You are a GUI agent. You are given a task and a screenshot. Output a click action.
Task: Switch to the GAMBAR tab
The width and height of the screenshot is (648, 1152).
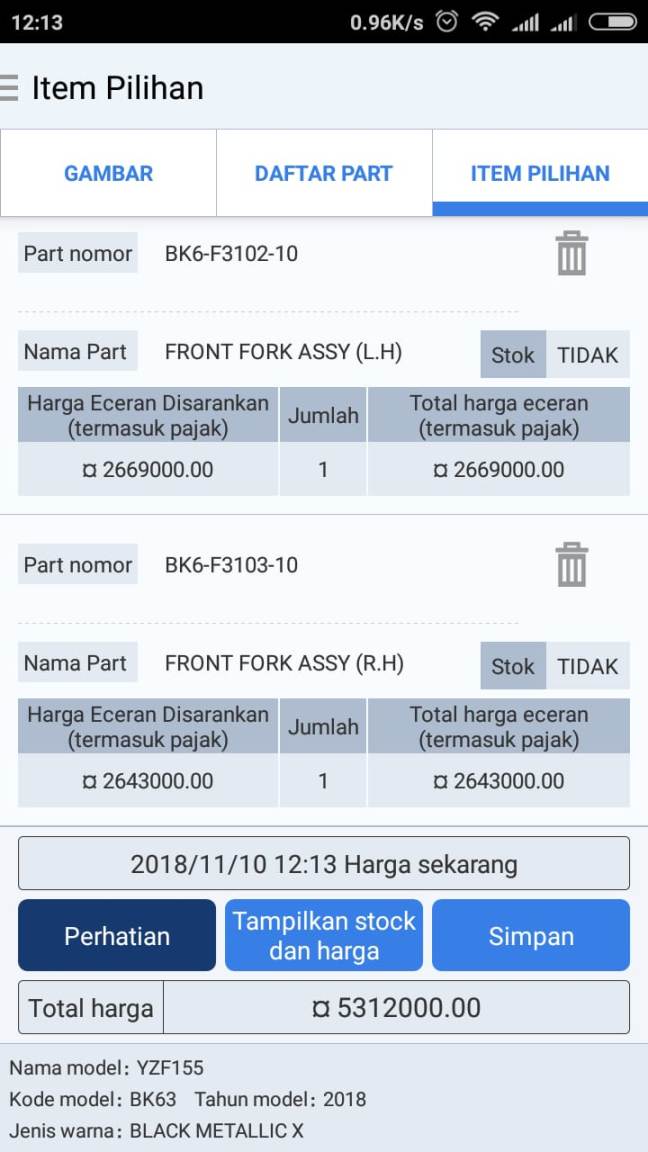tap(108, 173)
